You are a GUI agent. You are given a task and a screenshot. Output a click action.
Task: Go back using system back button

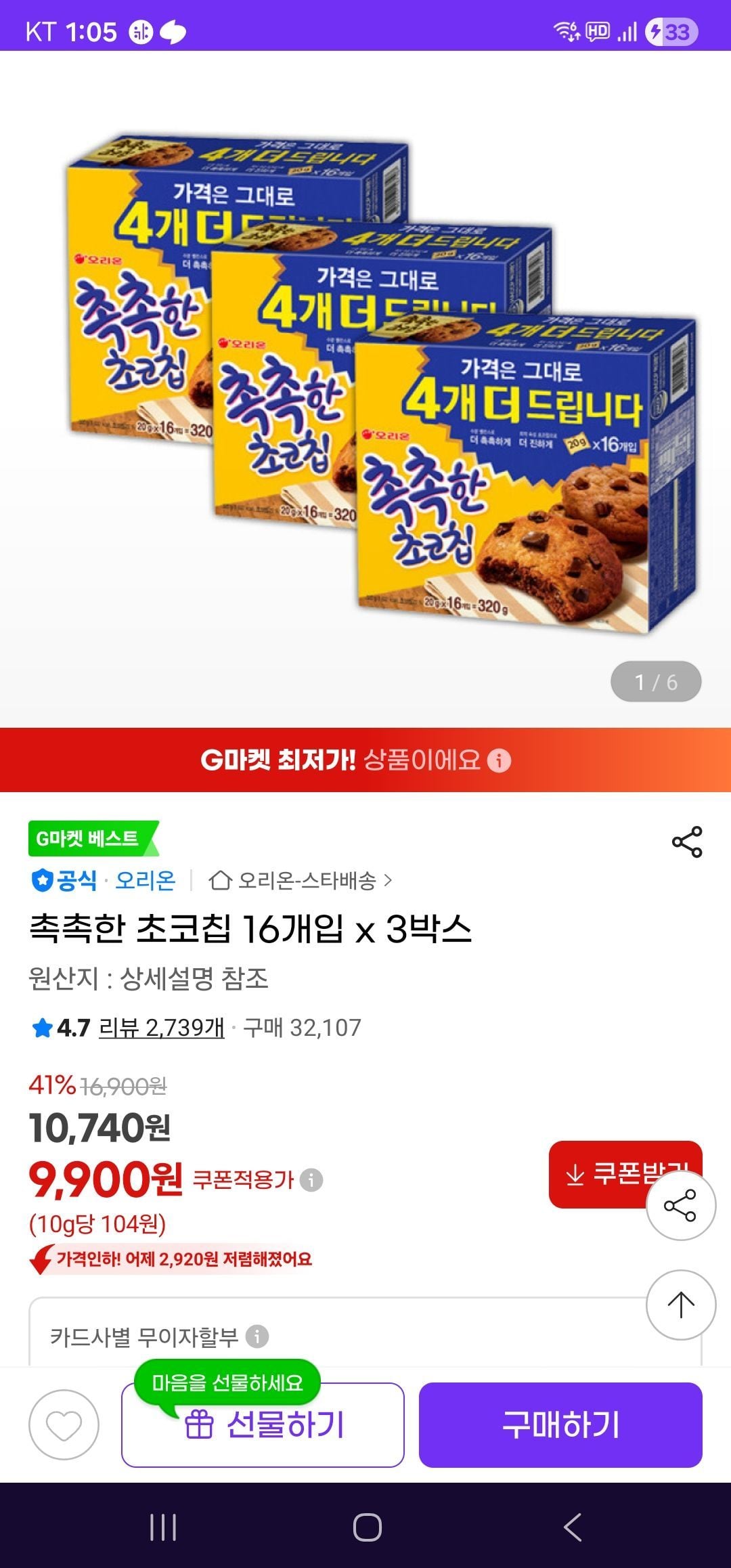click(572, 1527)
